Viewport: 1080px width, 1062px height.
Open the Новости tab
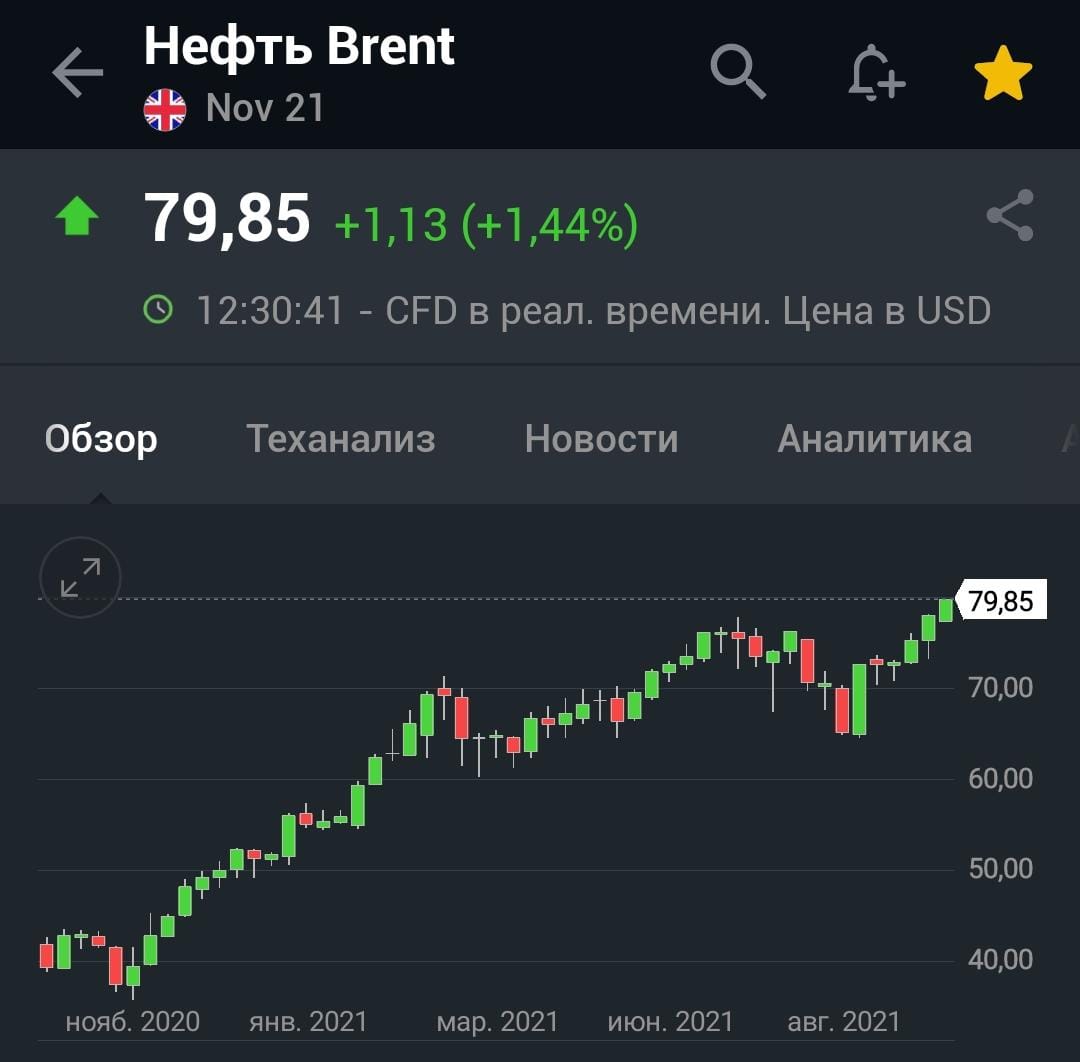[601, 438]
